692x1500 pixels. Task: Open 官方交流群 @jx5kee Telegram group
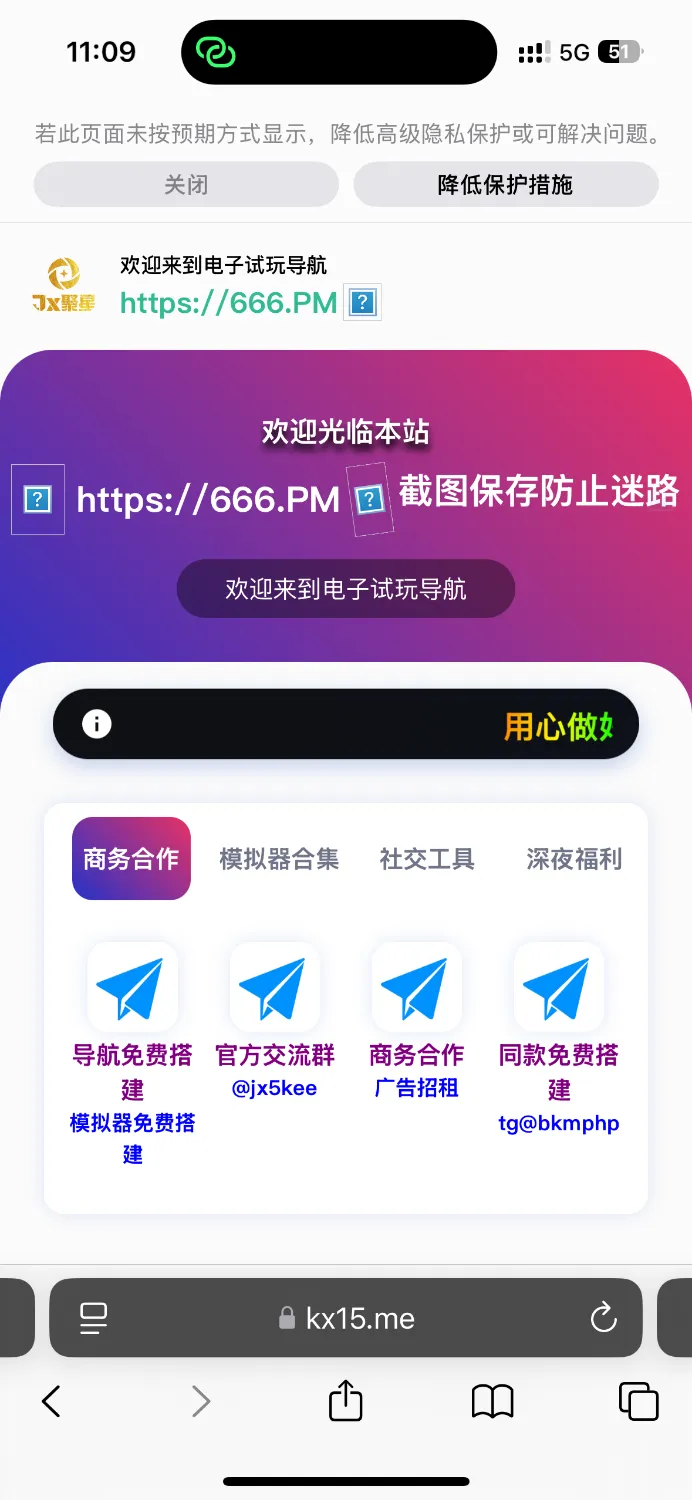pos(275,988)
